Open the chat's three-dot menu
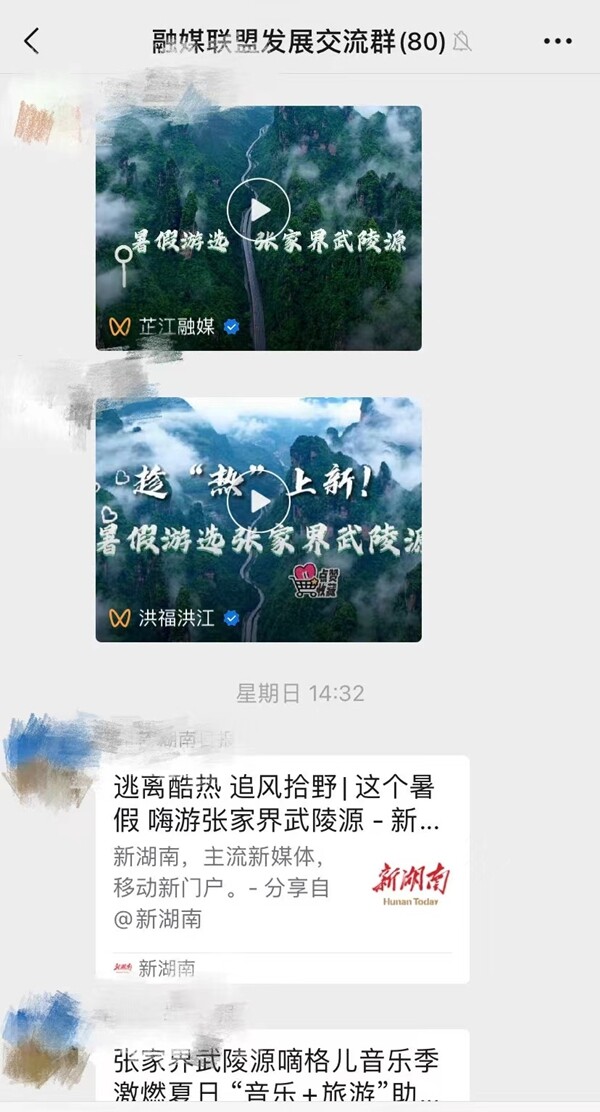This screenshot has height=1112, width=600. point(557,41)
